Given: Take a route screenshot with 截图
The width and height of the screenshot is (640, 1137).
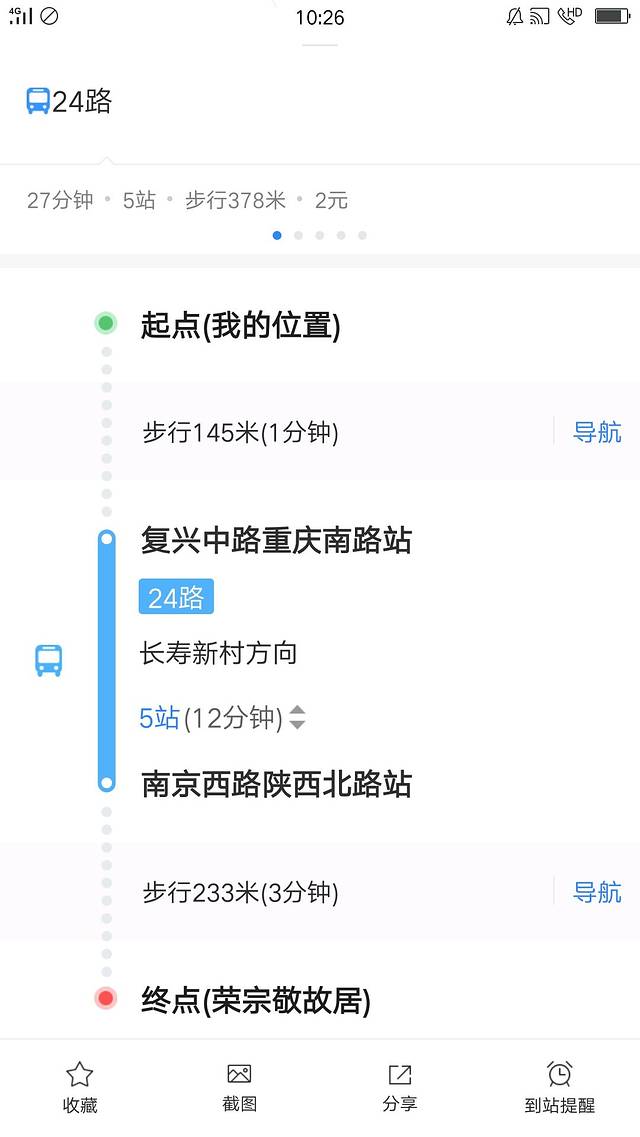Looking at the screenshot, I should pos(239,1087).
